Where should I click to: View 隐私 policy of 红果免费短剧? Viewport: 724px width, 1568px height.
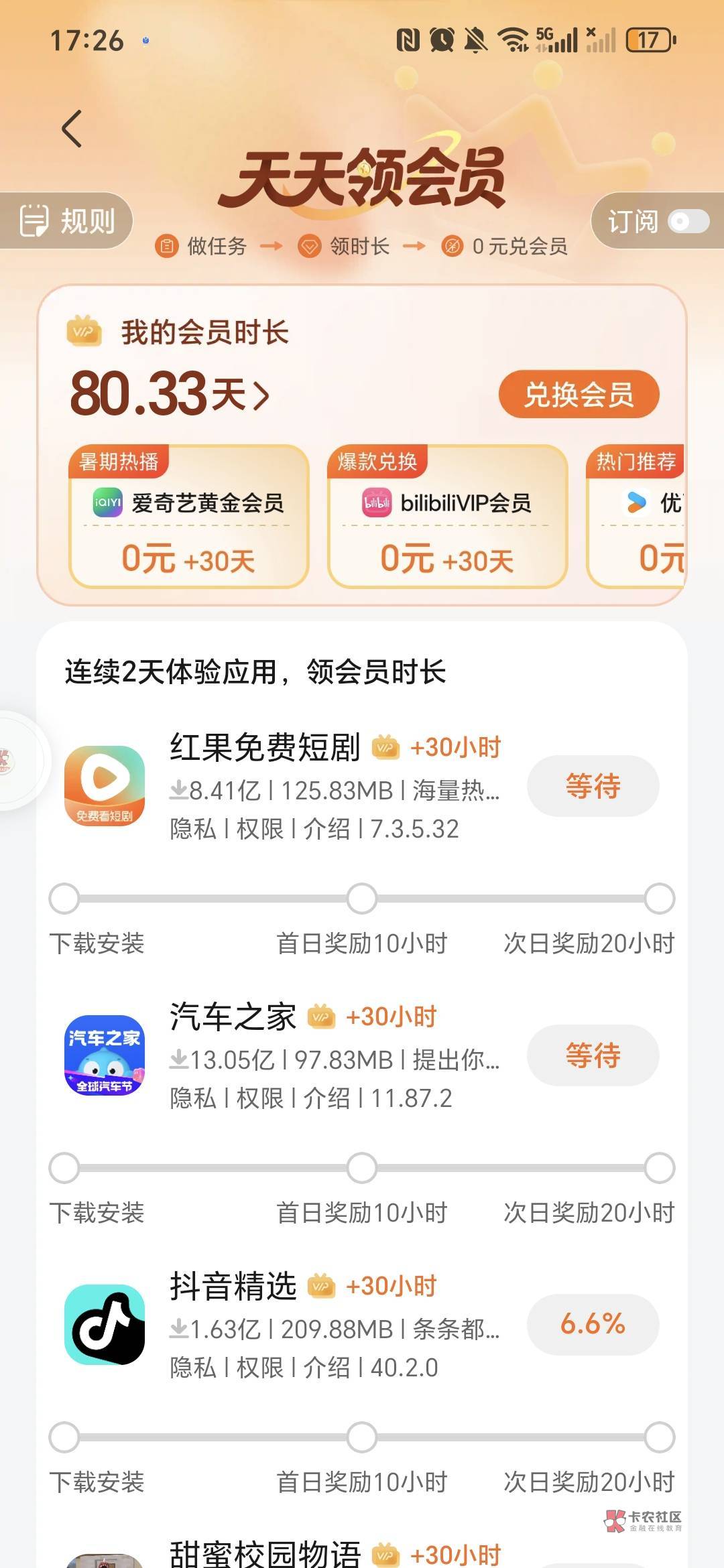click(193, 830)
